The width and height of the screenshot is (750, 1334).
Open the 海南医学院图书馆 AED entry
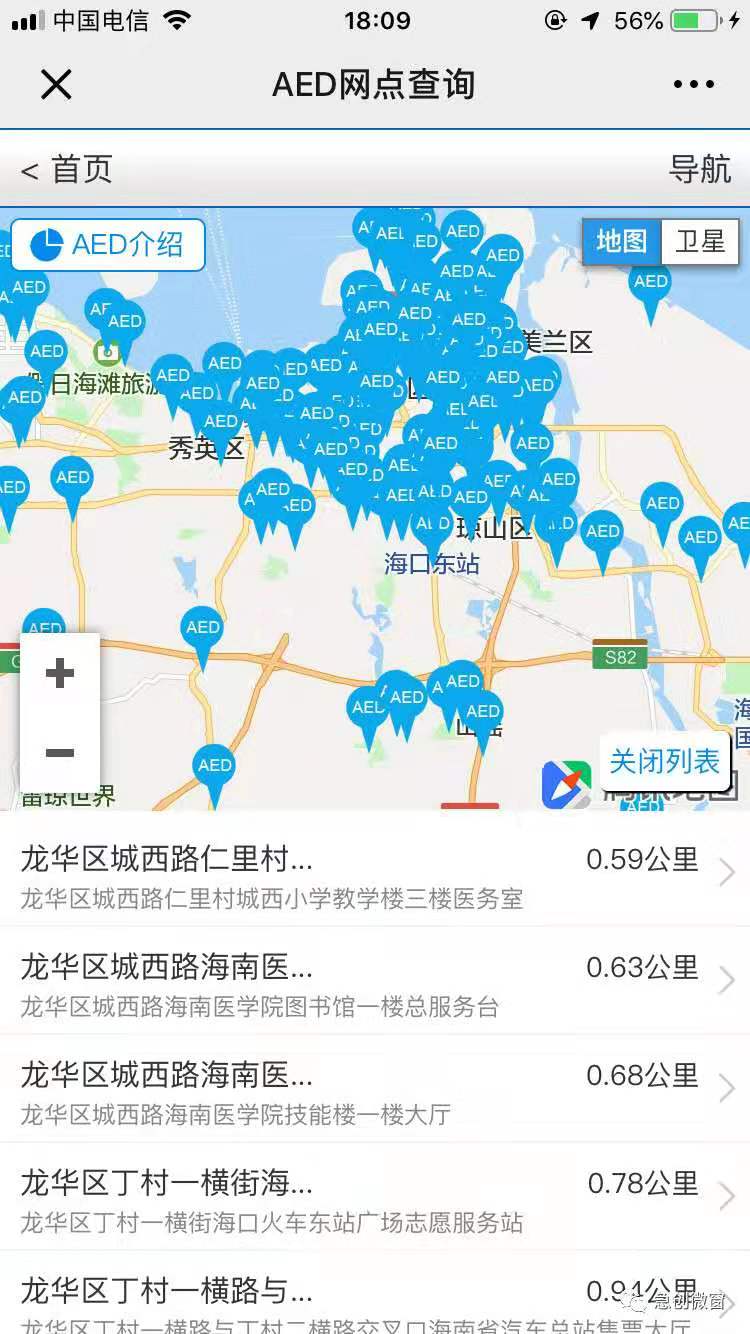375,983
